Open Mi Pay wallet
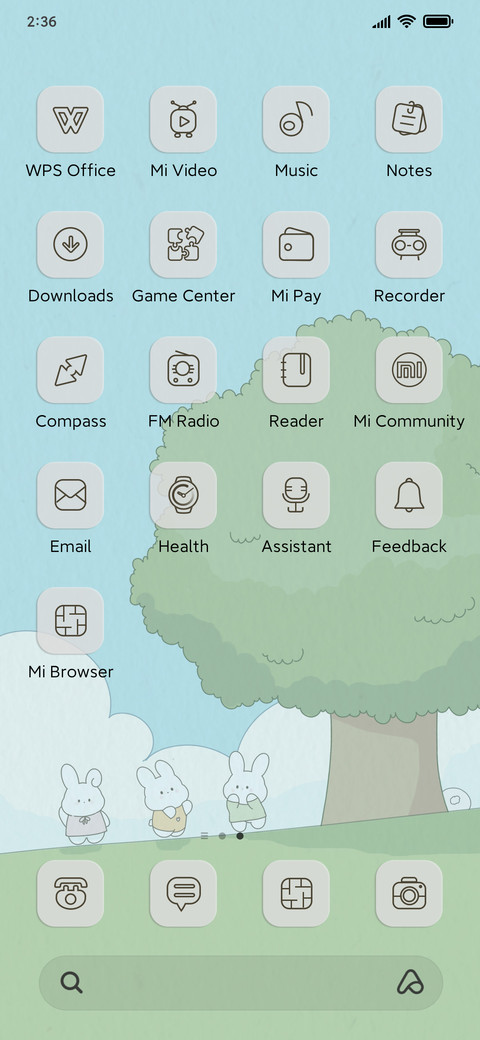This screenshot has width=480, height=1040. 296,245
